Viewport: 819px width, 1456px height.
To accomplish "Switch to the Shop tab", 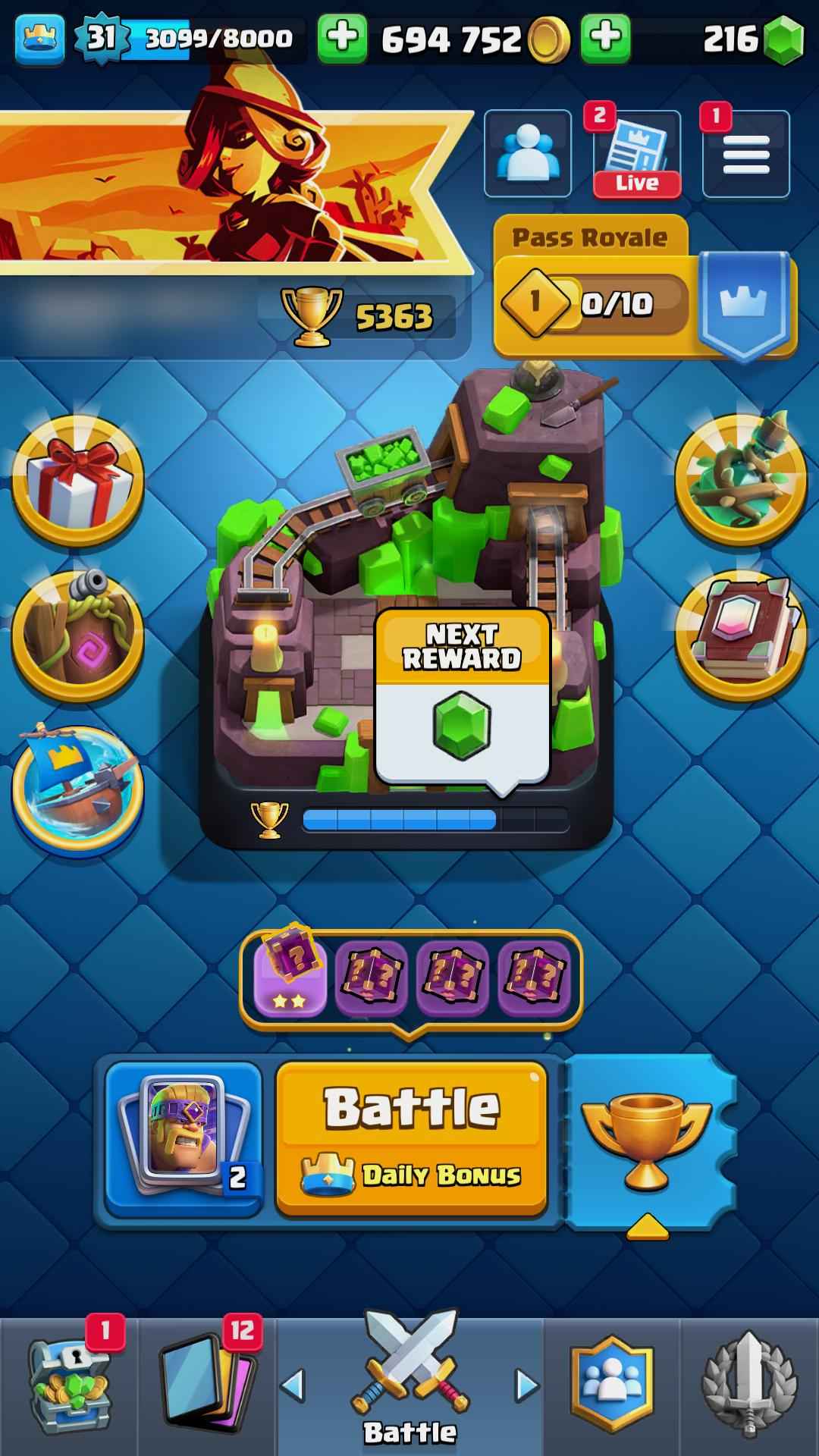I will tap(70, 1386).
